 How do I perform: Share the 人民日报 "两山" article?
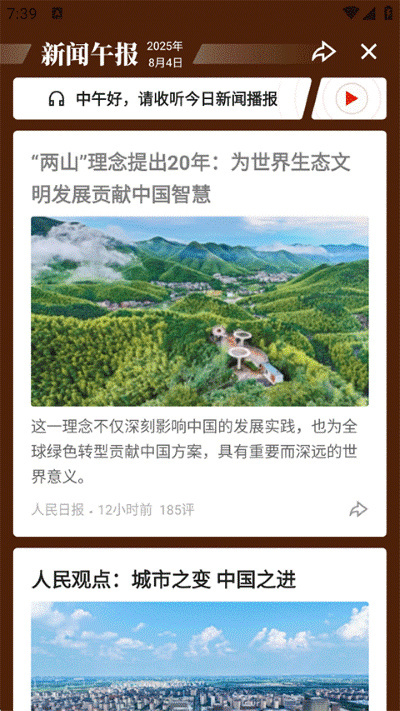tap(358, 509)
